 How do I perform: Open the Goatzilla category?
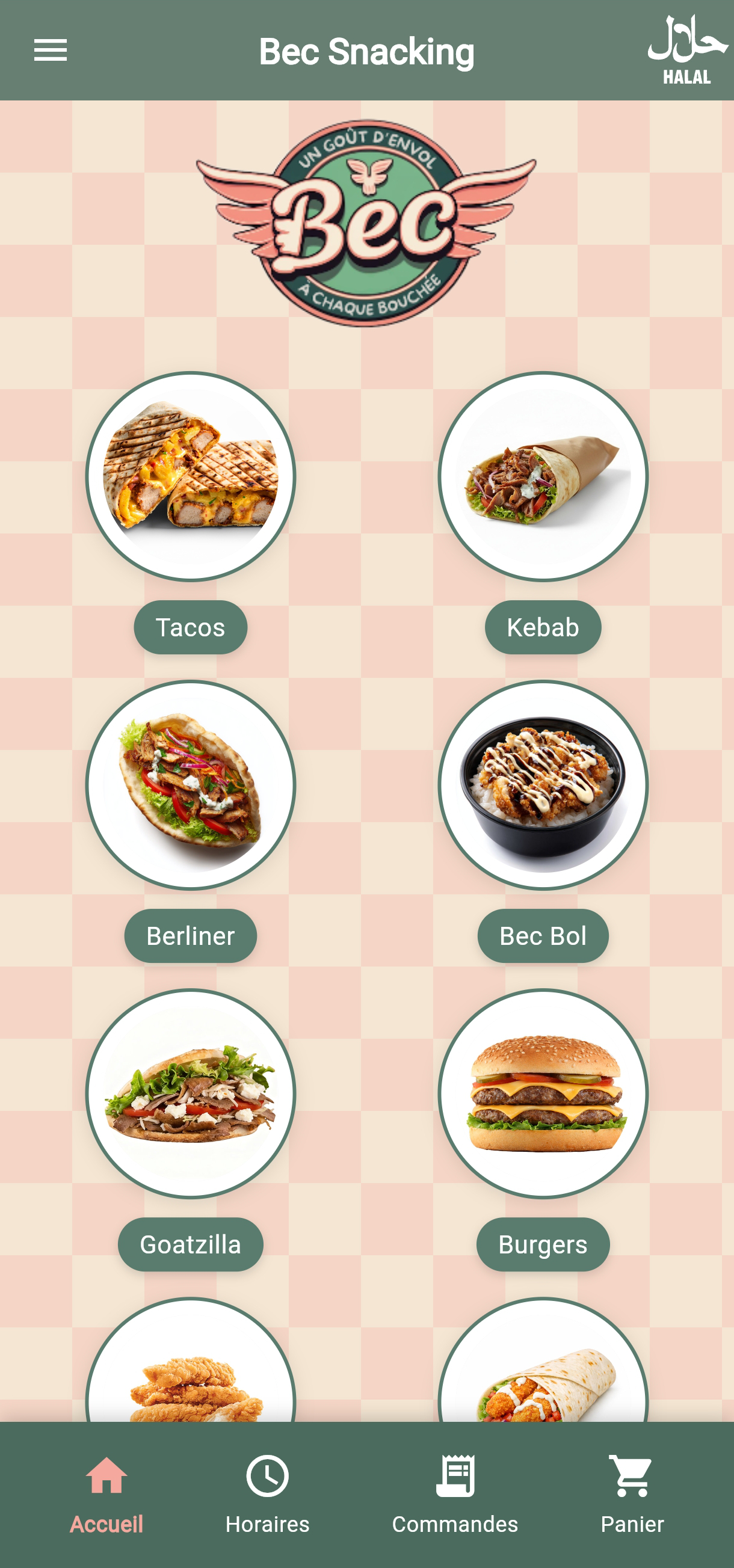point(190,1244)
